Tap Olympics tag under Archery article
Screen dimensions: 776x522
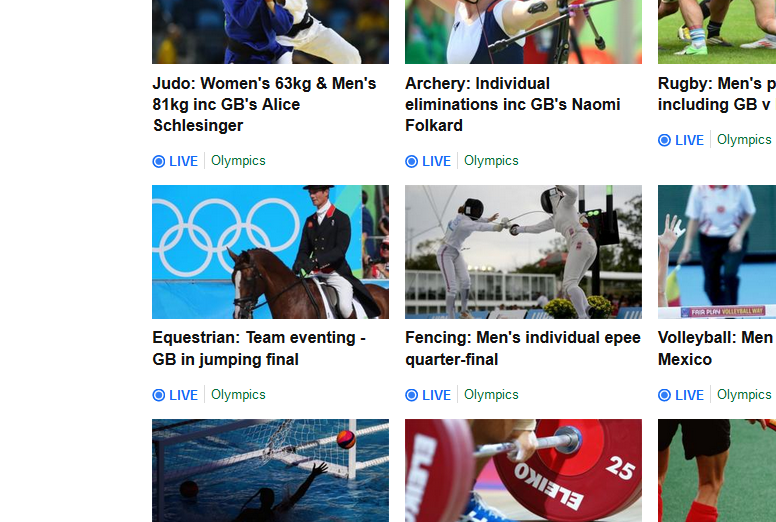491,161
